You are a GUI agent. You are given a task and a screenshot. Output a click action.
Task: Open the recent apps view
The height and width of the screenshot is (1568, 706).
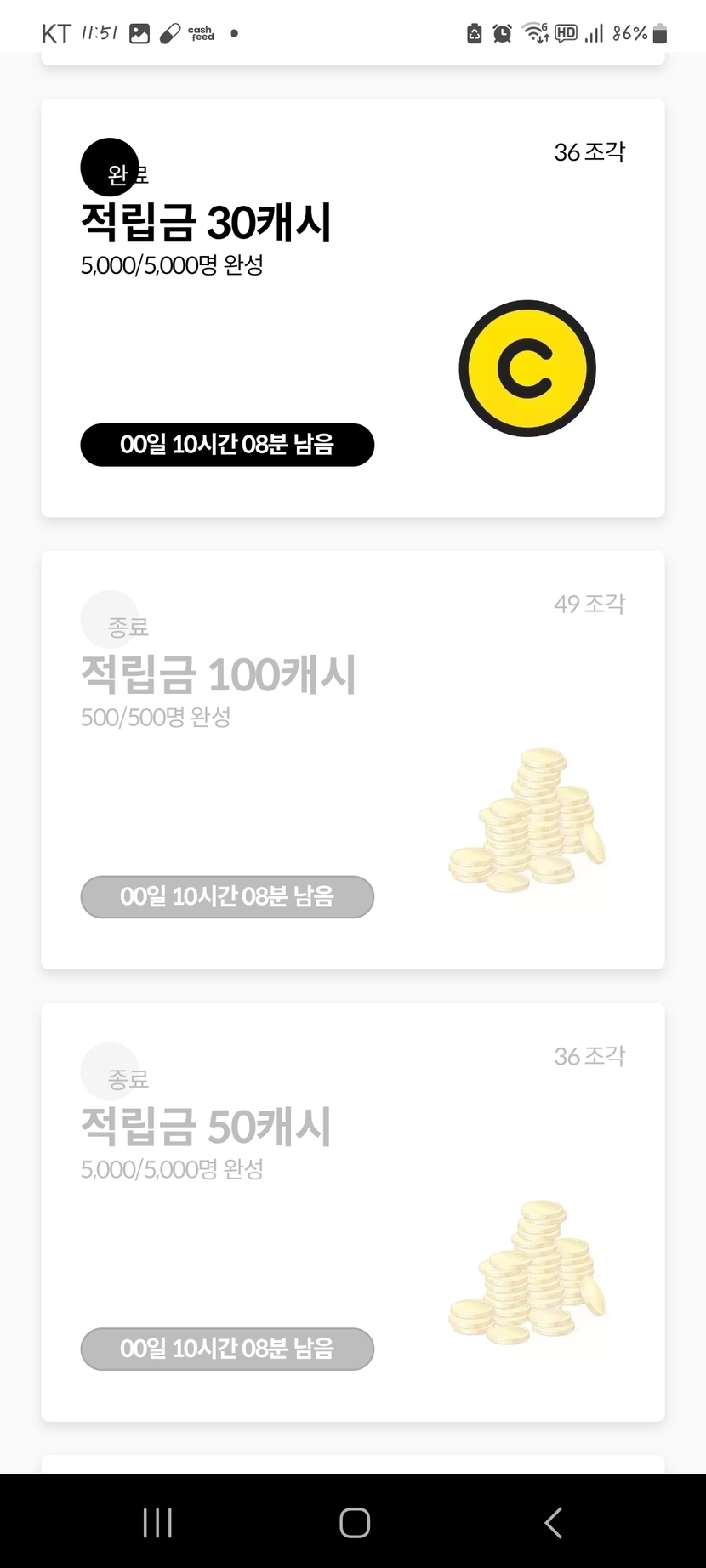157,1522
